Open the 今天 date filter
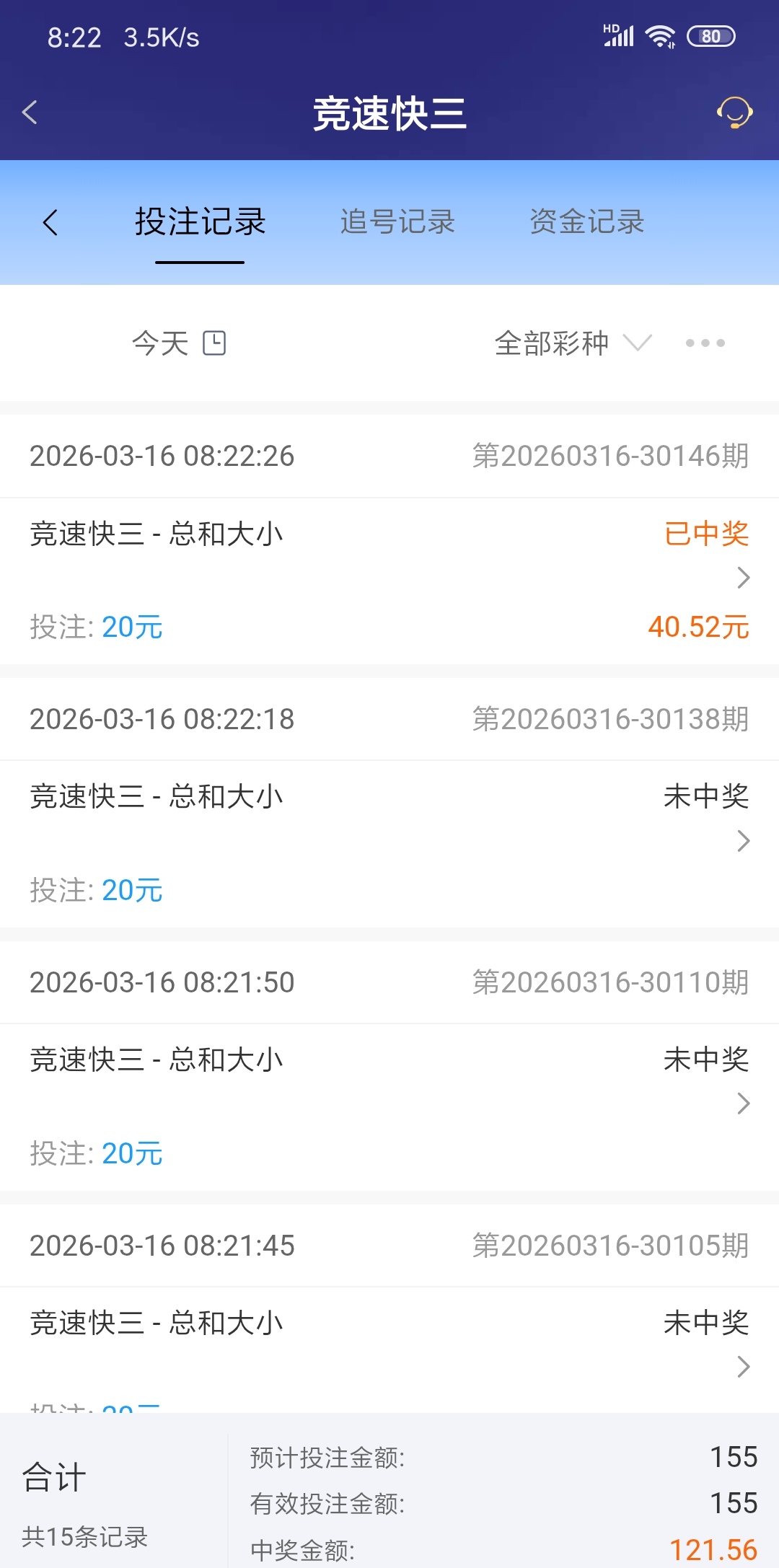 tap(179, 343)
